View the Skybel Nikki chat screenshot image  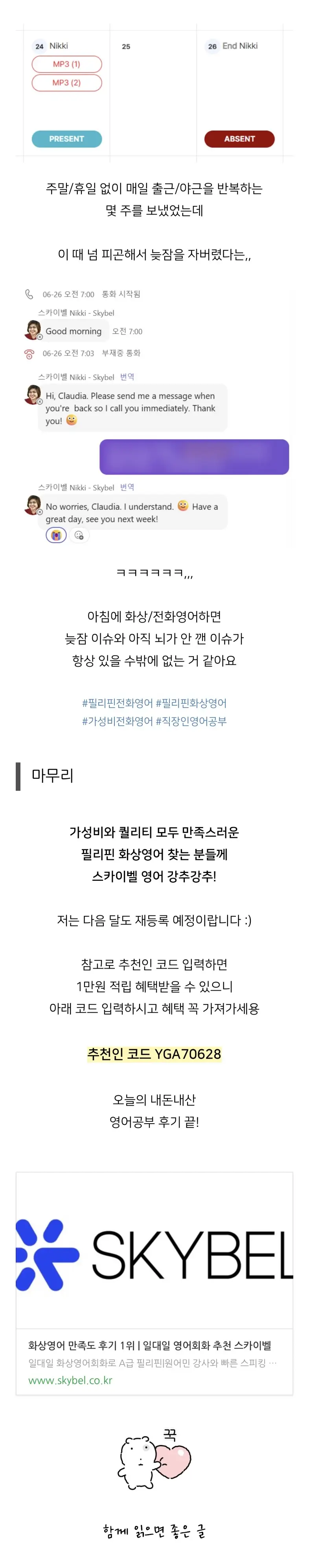point(154,414)
